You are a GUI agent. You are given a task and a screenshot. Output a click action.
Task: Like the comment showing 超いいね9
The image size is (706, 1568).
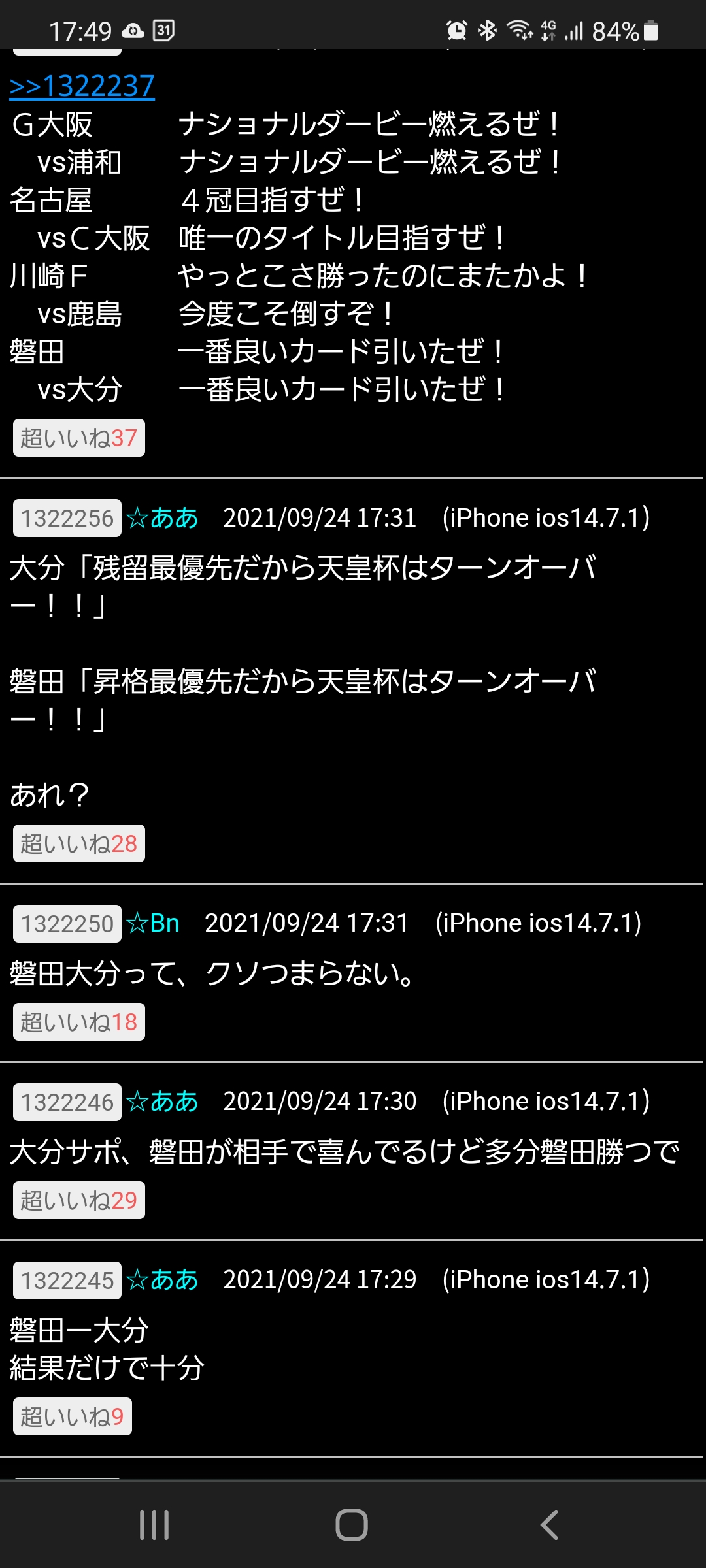73,1416
